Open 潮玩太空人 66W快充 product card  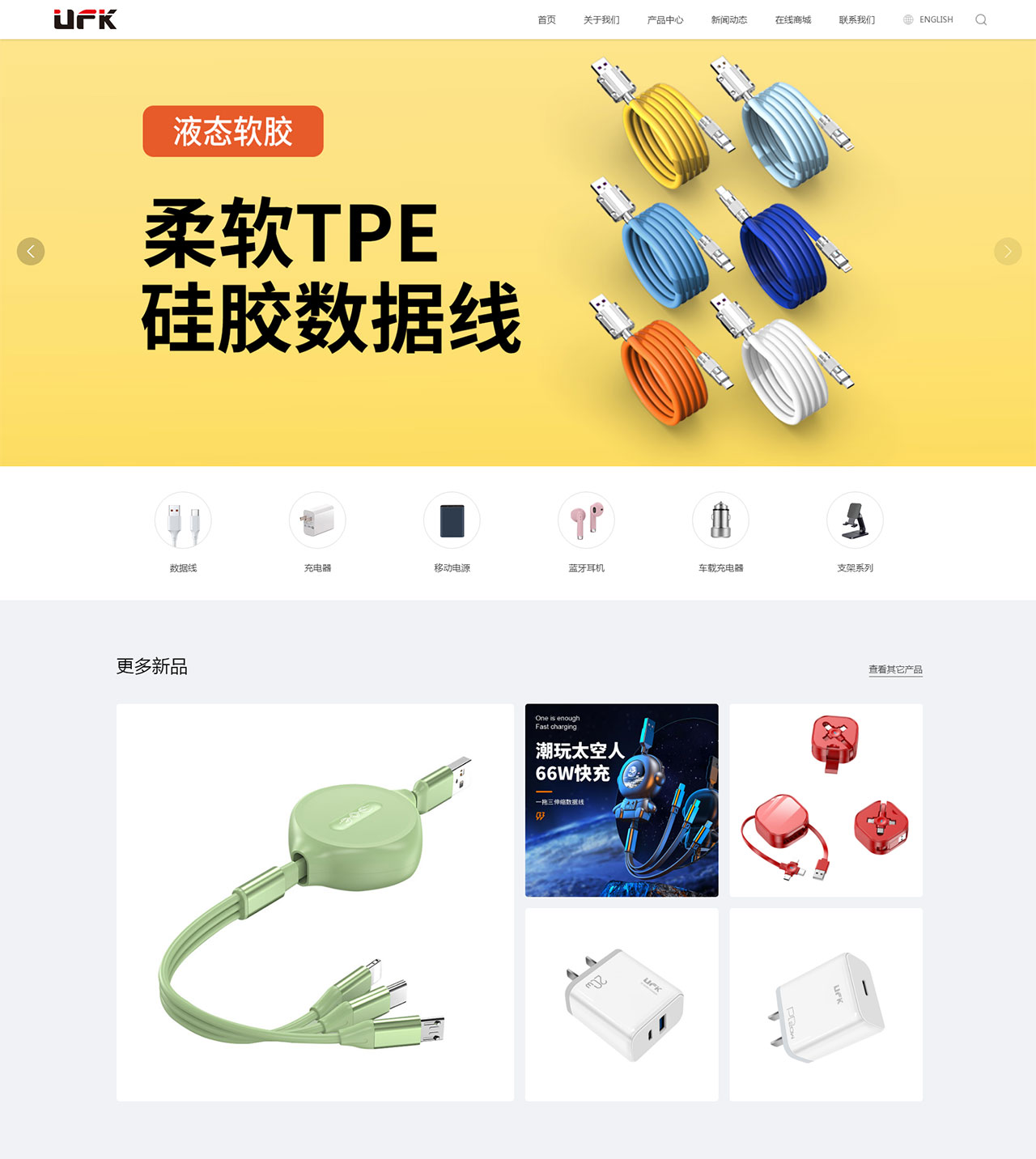[x=622, y=800]
